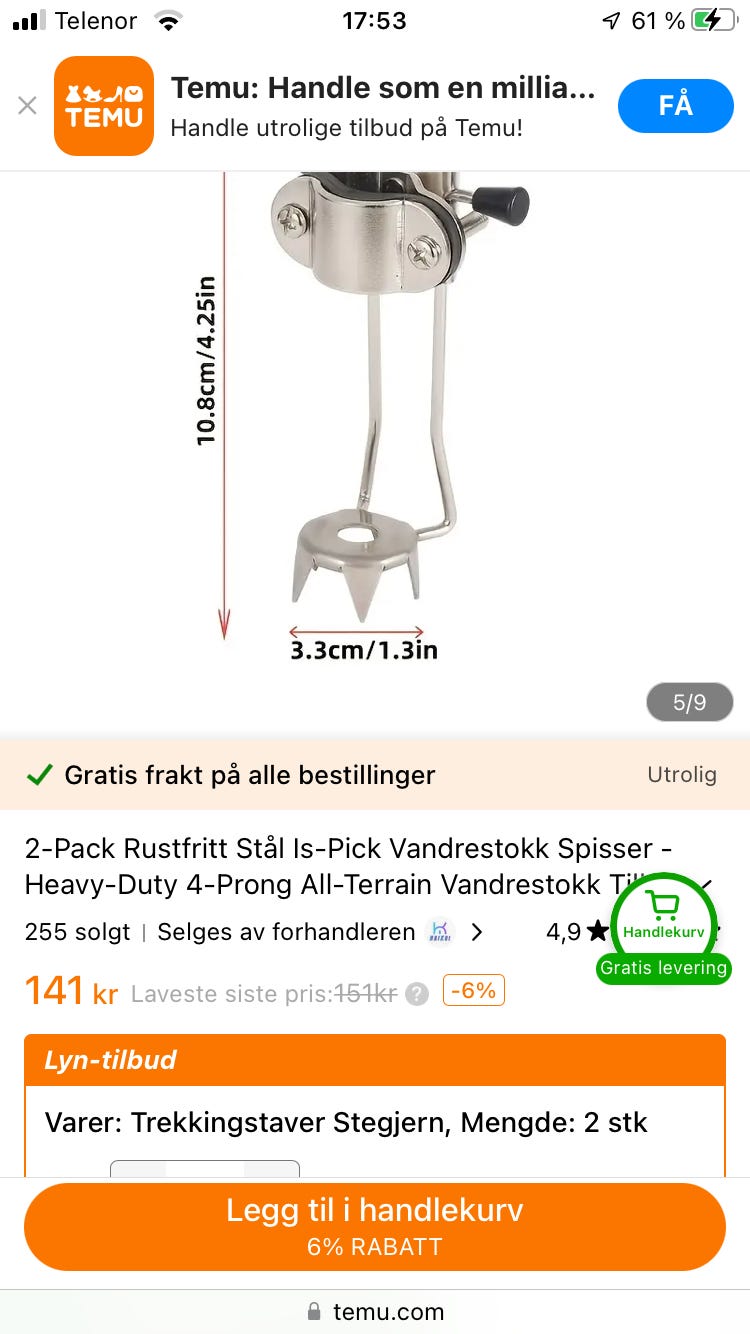Click the temu.com address bar
Screen dimensions: 750x1334
tap(390, 1311)
